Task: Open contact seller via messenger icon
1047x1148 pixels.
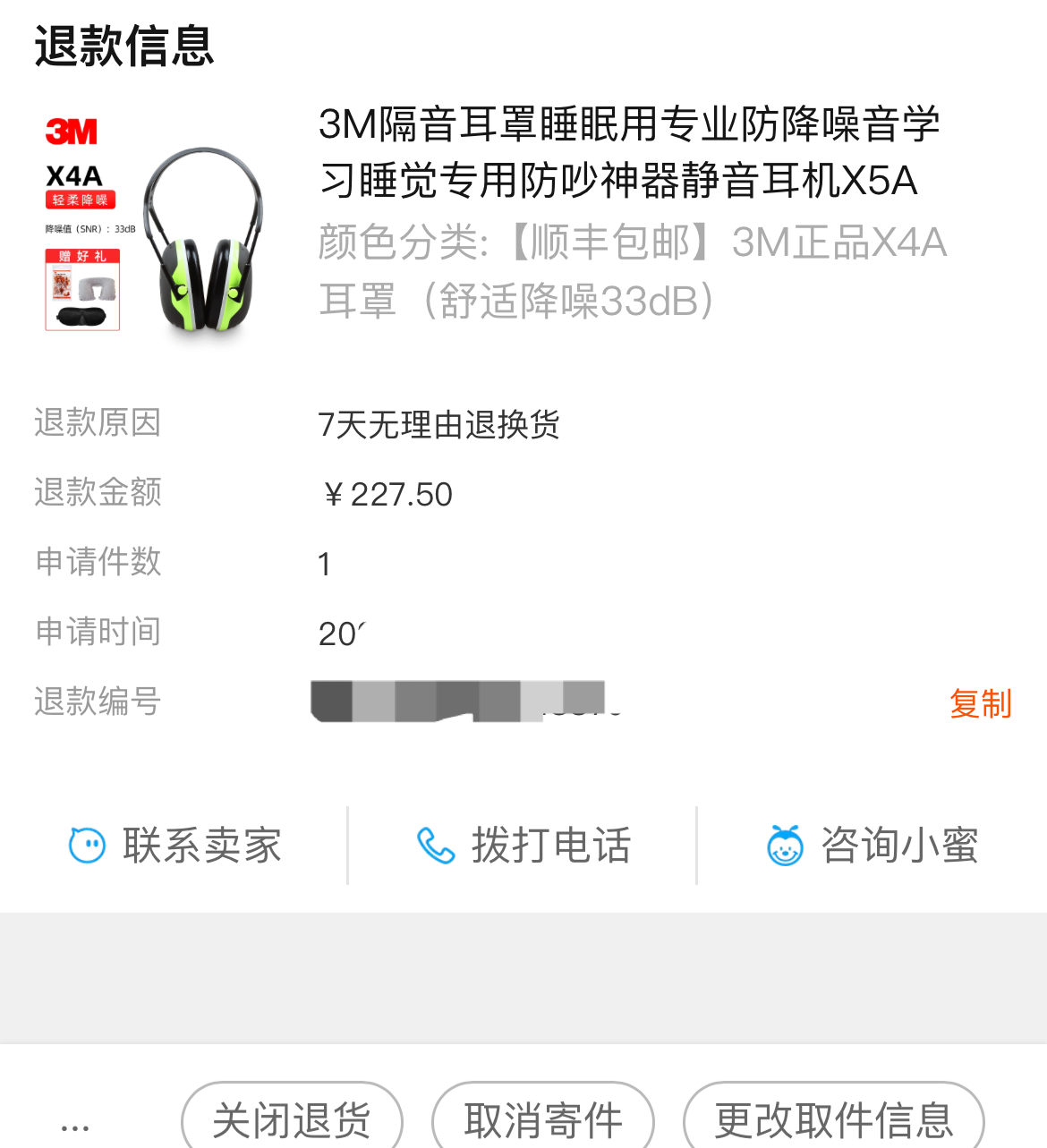Action: click(85, 843)
